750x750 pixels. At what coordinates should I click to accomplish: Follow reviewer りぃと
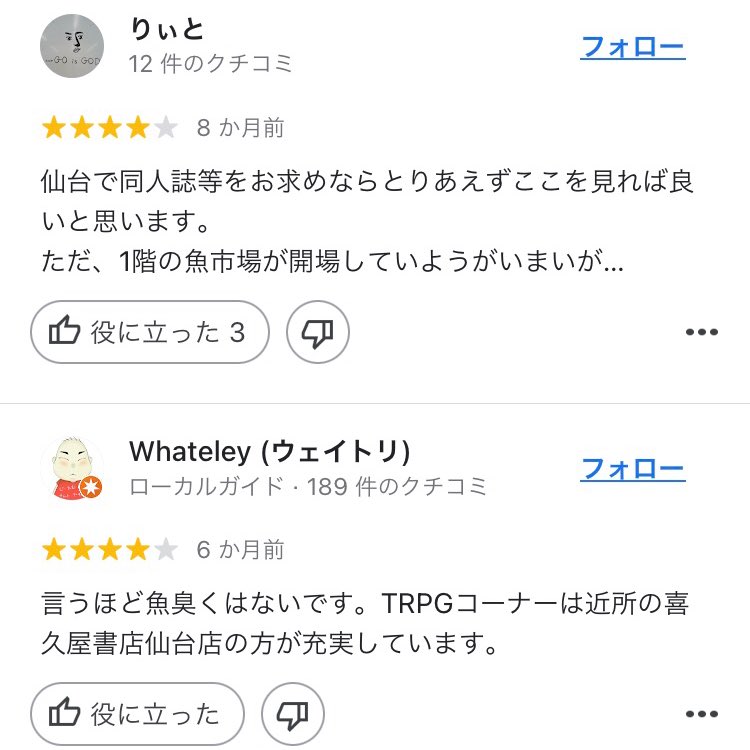pos(632,47)
